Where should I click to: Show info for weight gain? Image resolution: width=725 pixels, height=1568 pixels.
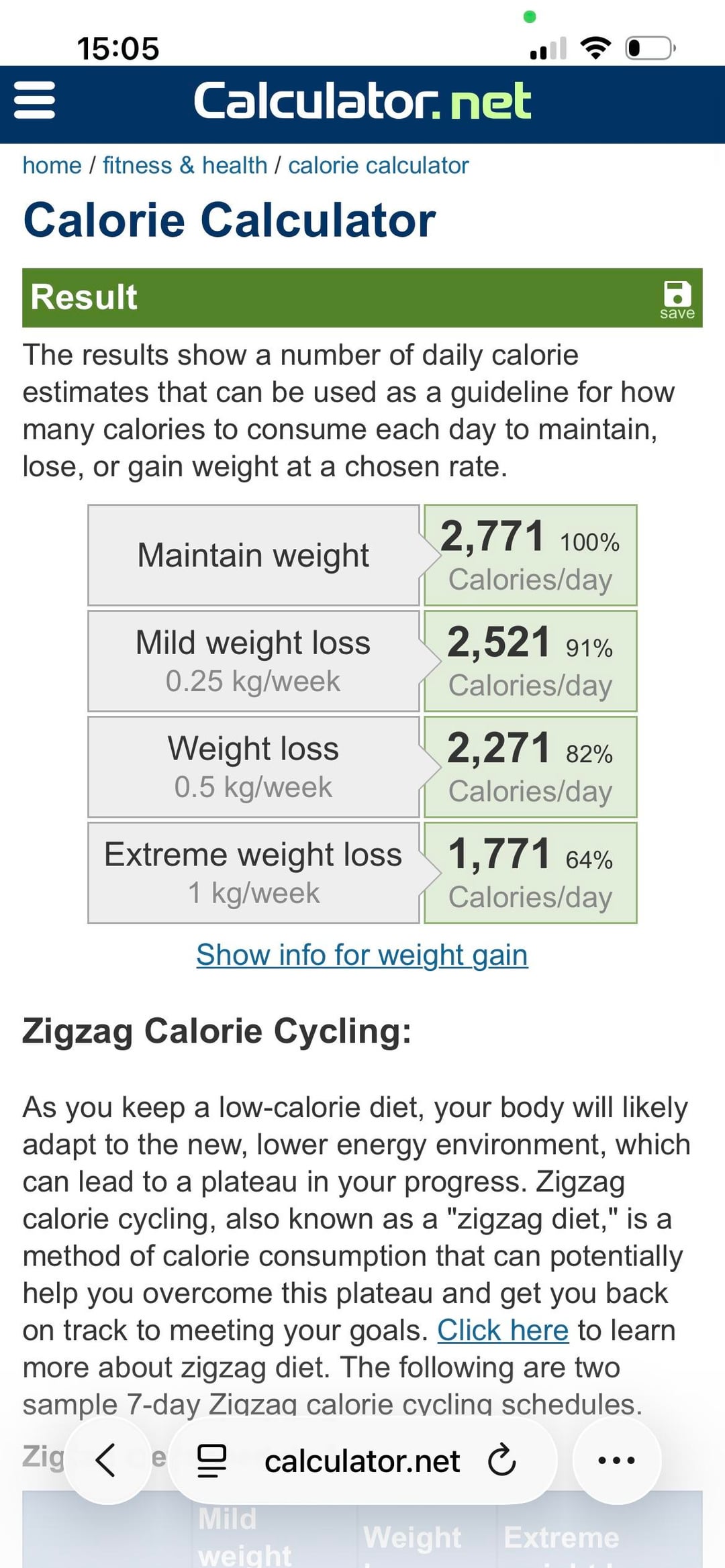tap(362, 954)
